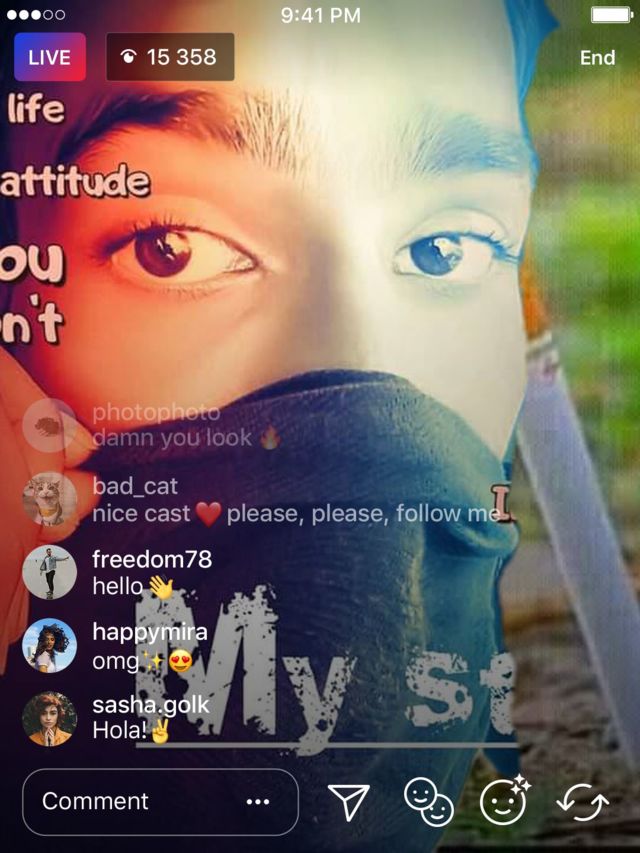End the live broadcast
This screenshot has width=640, height=853.
point(597,58)
